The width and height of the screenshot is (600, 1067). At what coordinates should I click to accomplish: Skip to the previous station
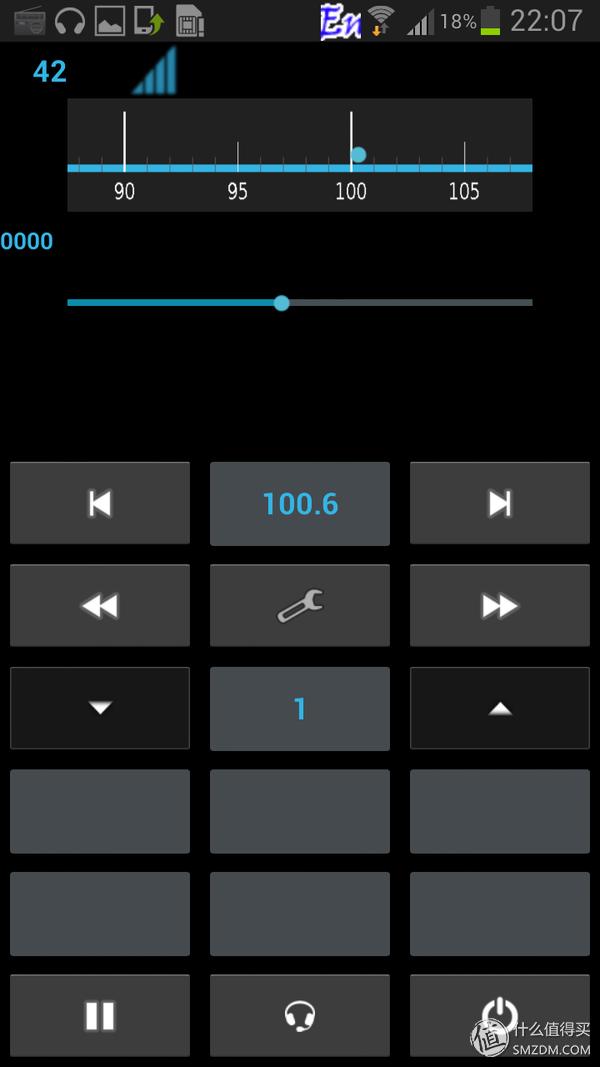100,503
